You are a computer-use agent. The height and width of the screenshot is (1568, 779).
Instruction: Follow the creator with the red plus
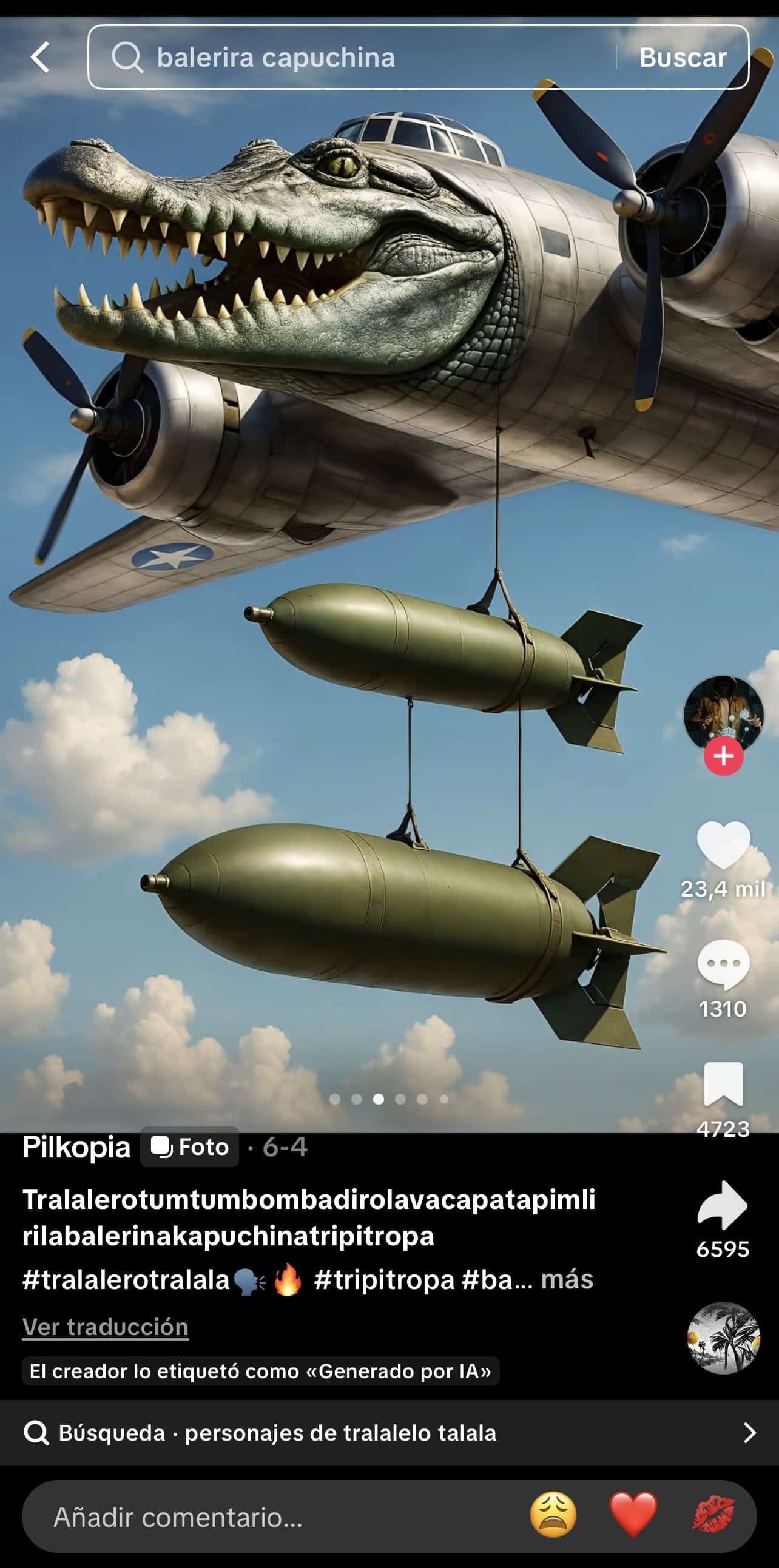click(x=723, y=756)
